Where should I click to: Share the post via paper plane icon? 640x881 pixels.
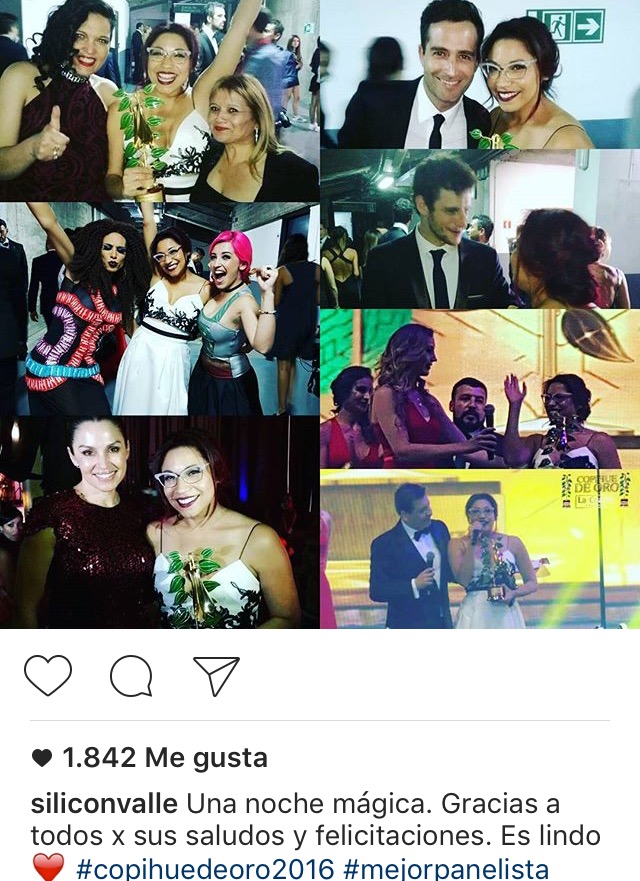tap(216, 676)
